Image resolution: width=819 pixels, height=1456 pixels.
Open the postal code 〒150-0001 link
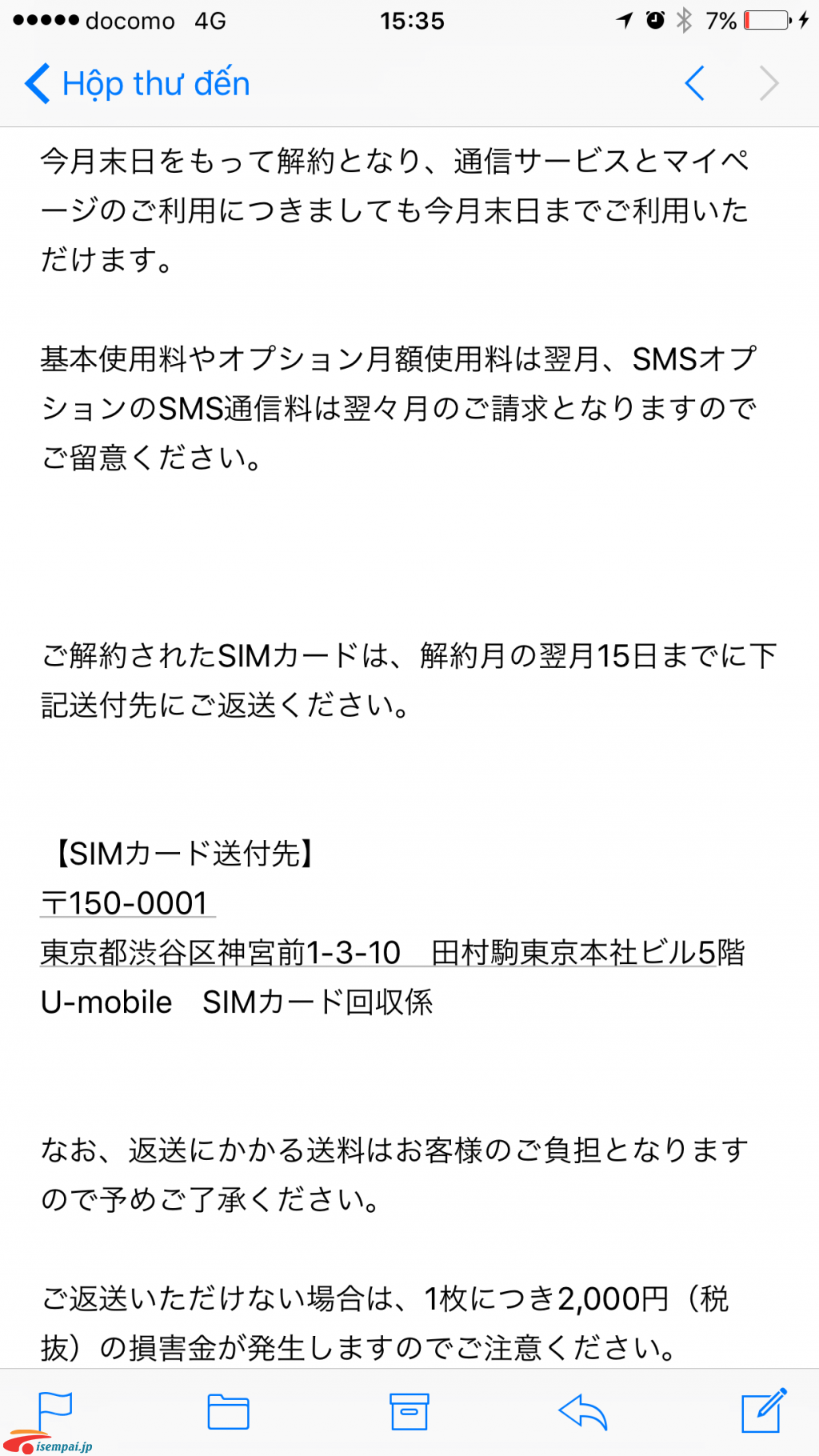[x=128, y=903]
